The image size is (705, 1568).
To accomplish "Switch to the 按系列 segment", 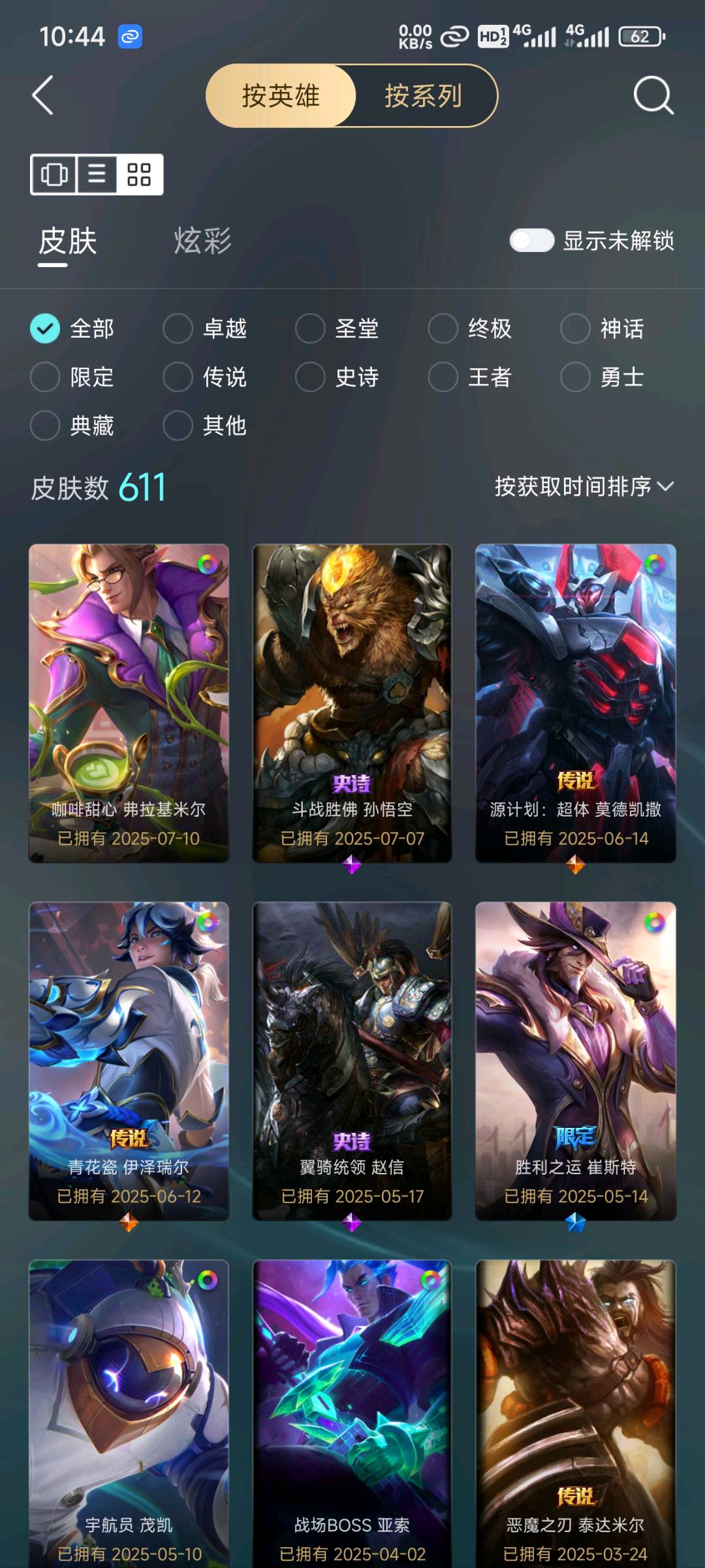I will click(424, 95).
